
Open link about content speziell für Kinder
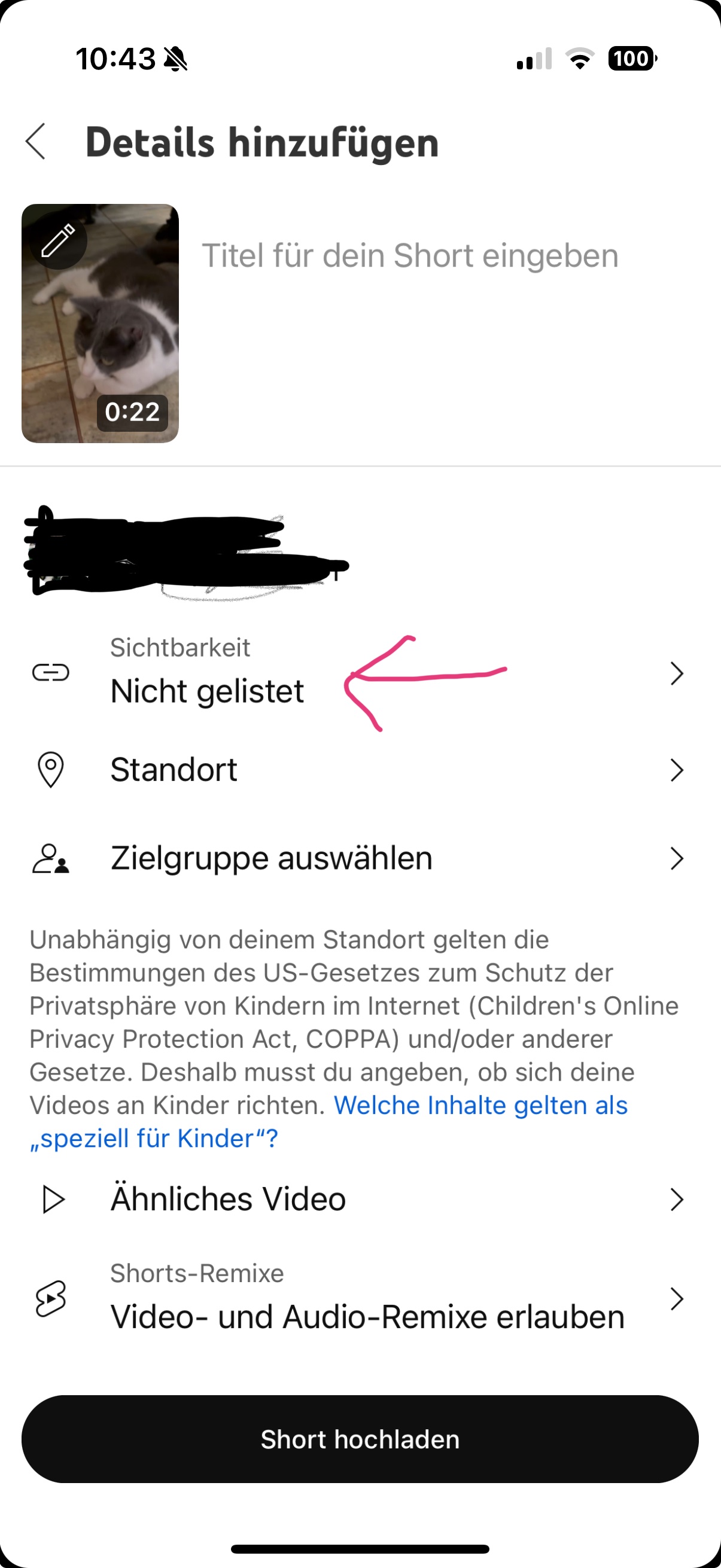(x=329, y=1121)
